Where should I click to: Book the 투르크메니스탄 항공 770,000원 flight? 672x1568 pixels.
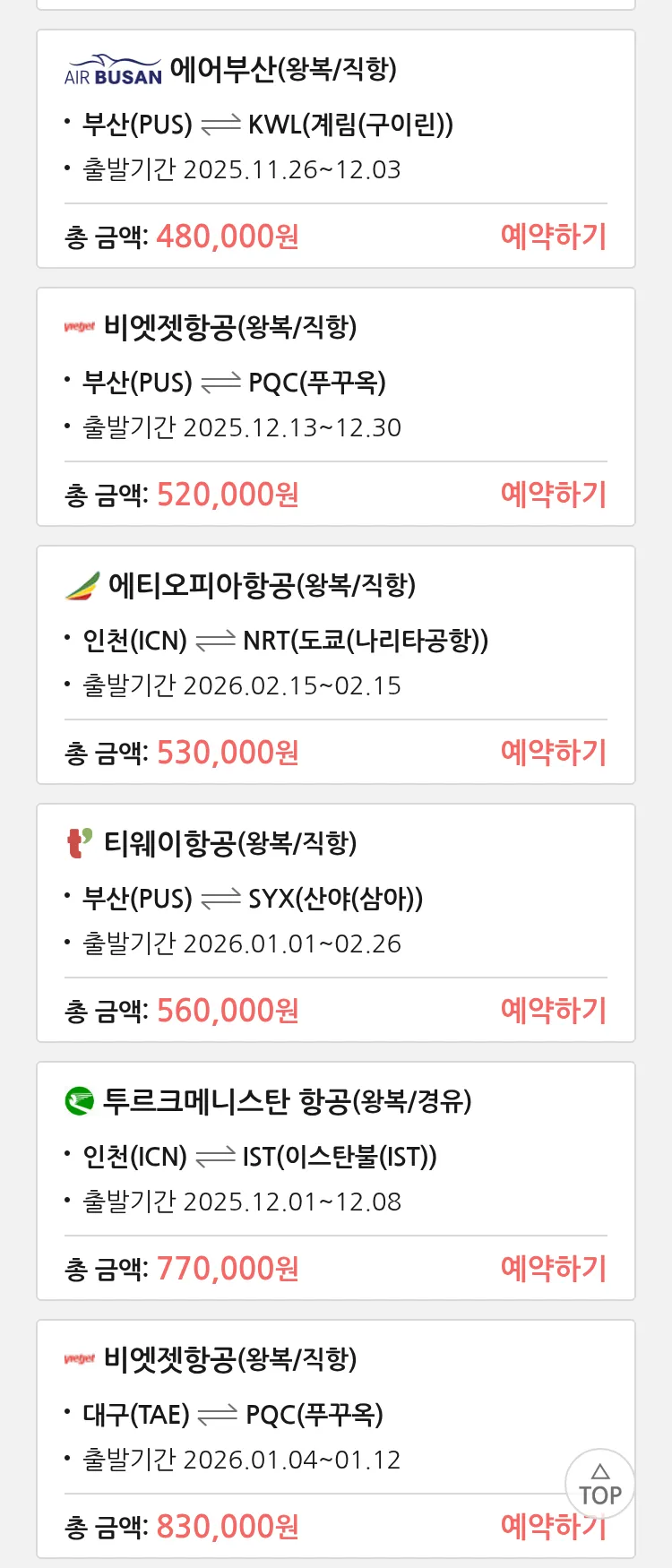tap(553, 1269)
